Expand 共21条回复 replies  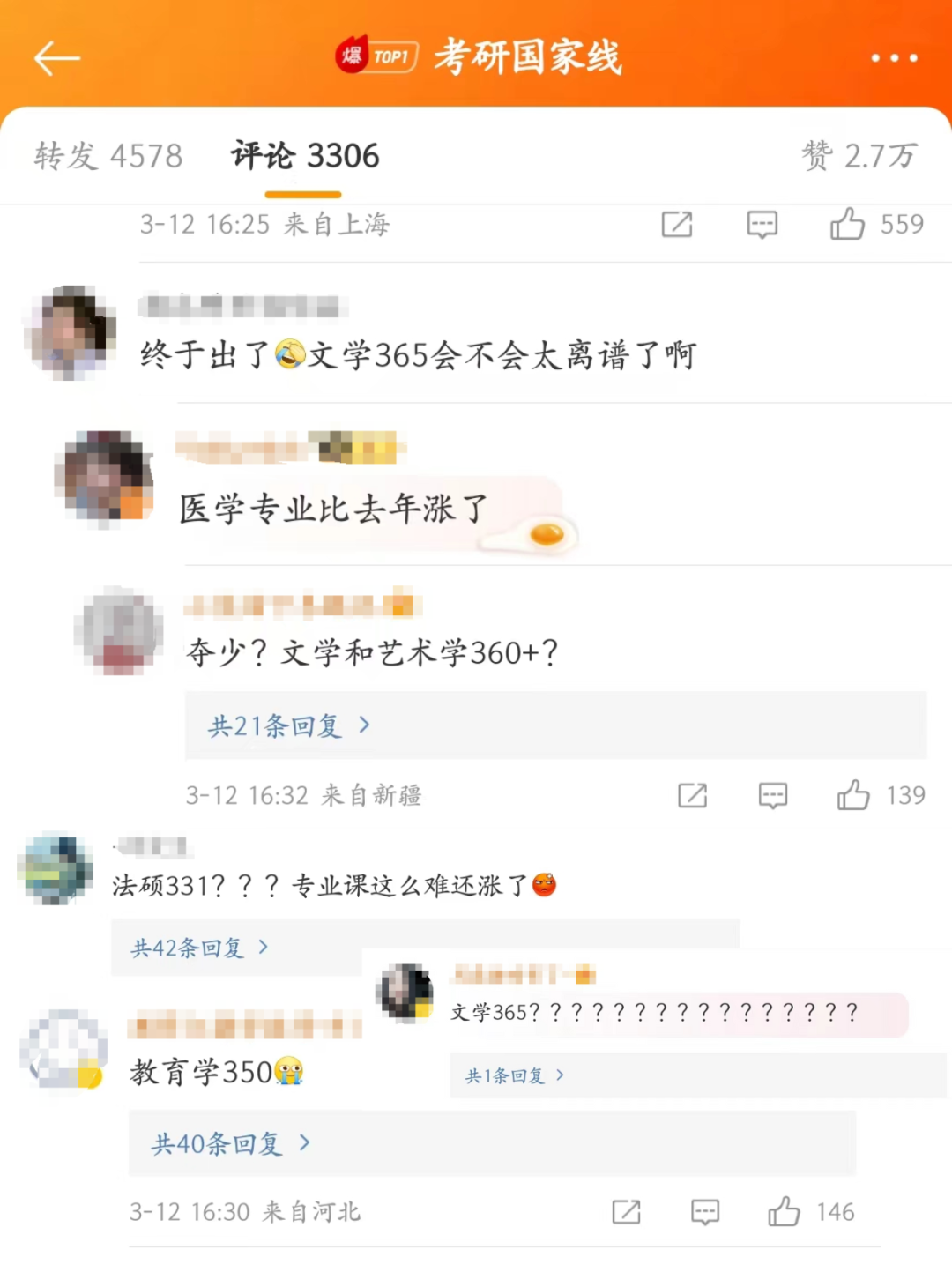pos(288,725)
